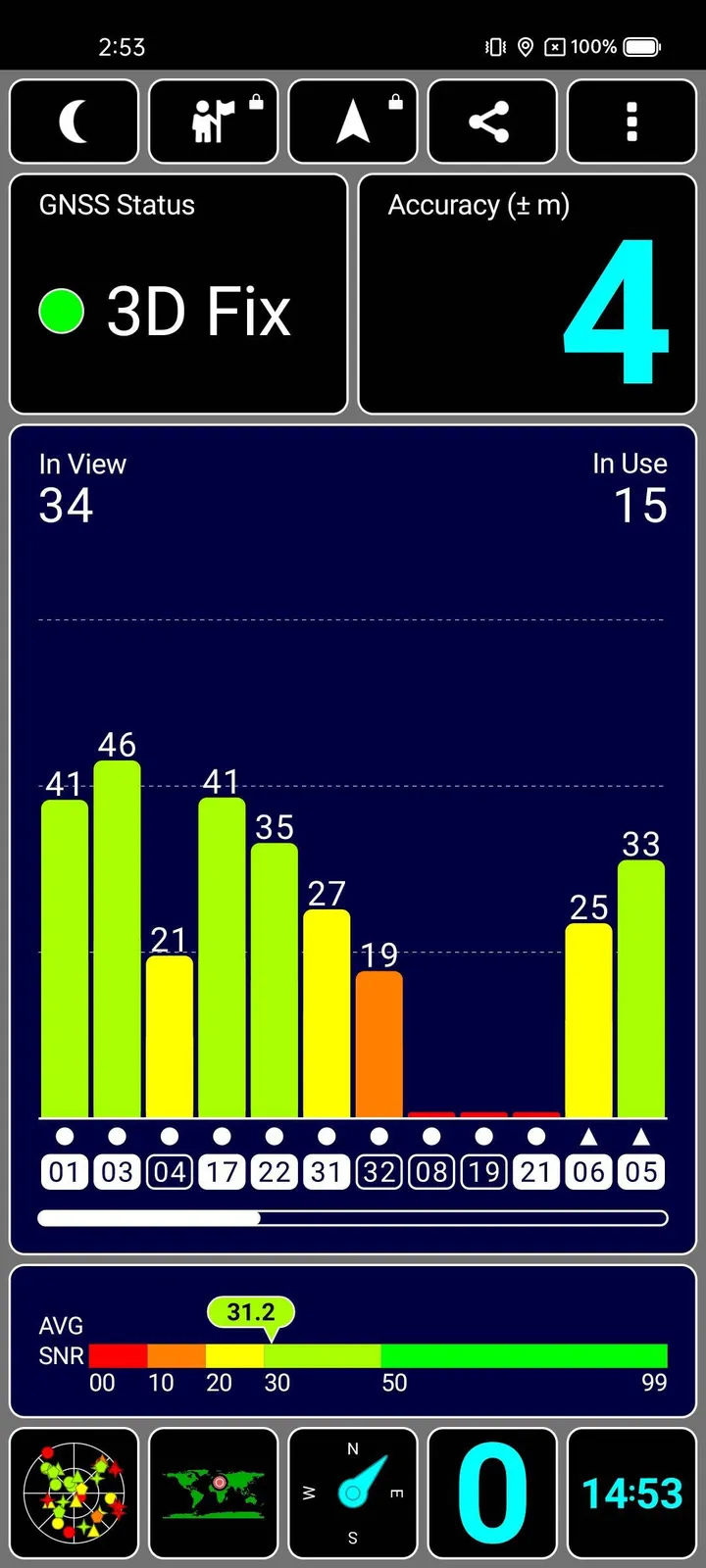706x1568 pixels.
Task: Open the locked navigation arrow feature
Action: [353, 122]
